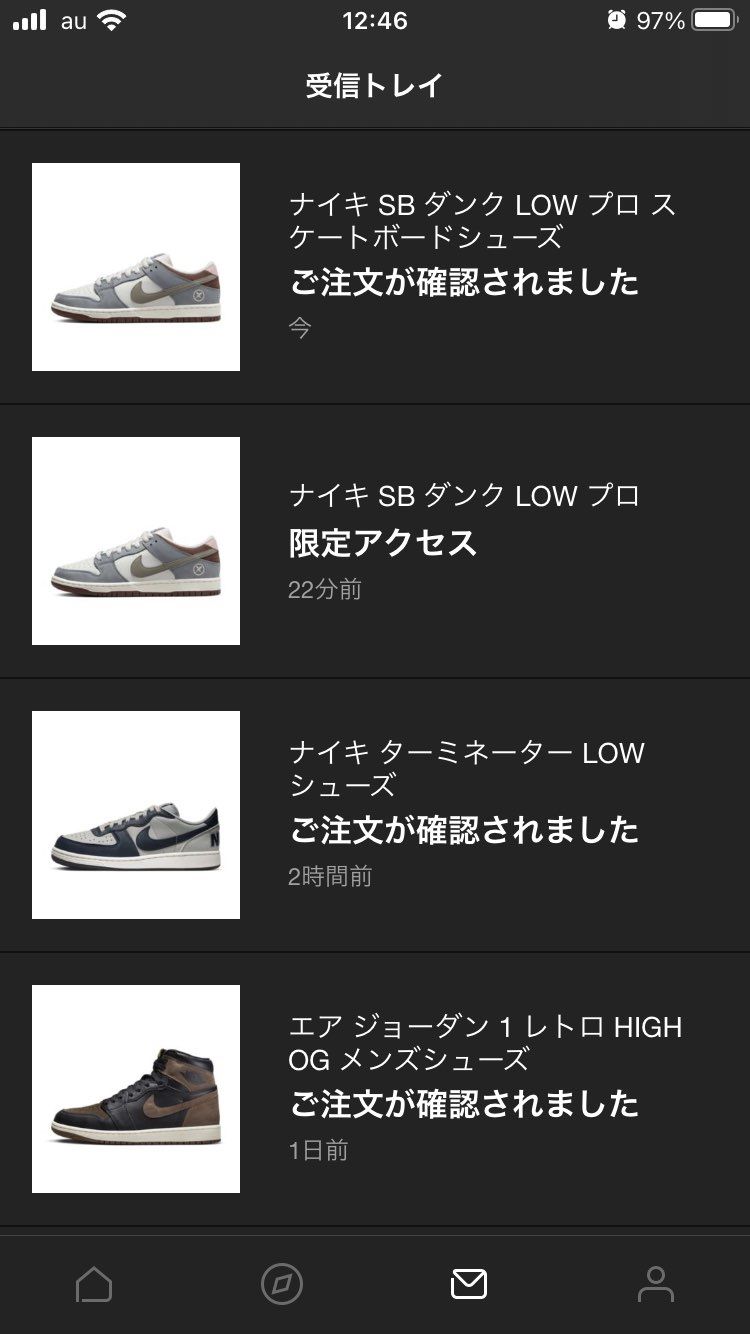Tap the 12:46 clock in status bar
Viewport: 750px width, 1334px height.
pyautogui.click(x=375, y=20)
